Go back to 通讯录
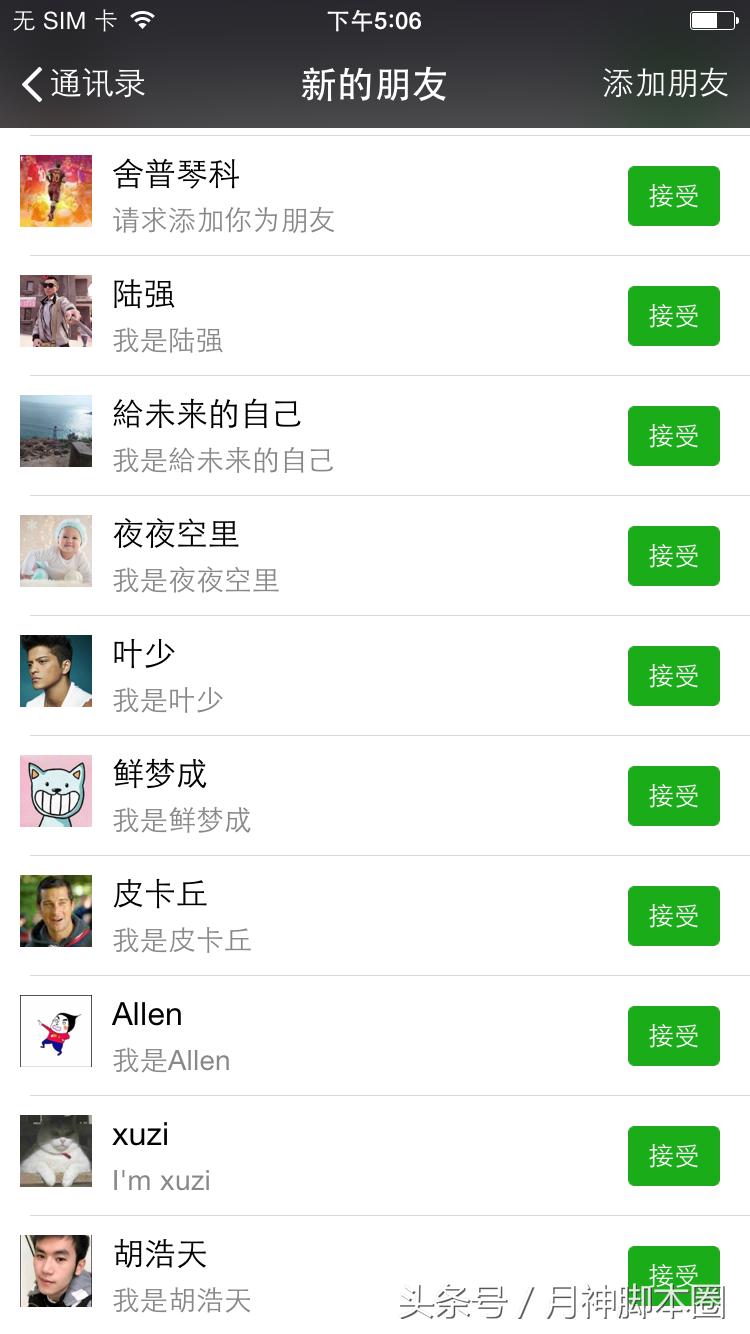This screenshot has height=1334, width=750. [x=84, y=84]
